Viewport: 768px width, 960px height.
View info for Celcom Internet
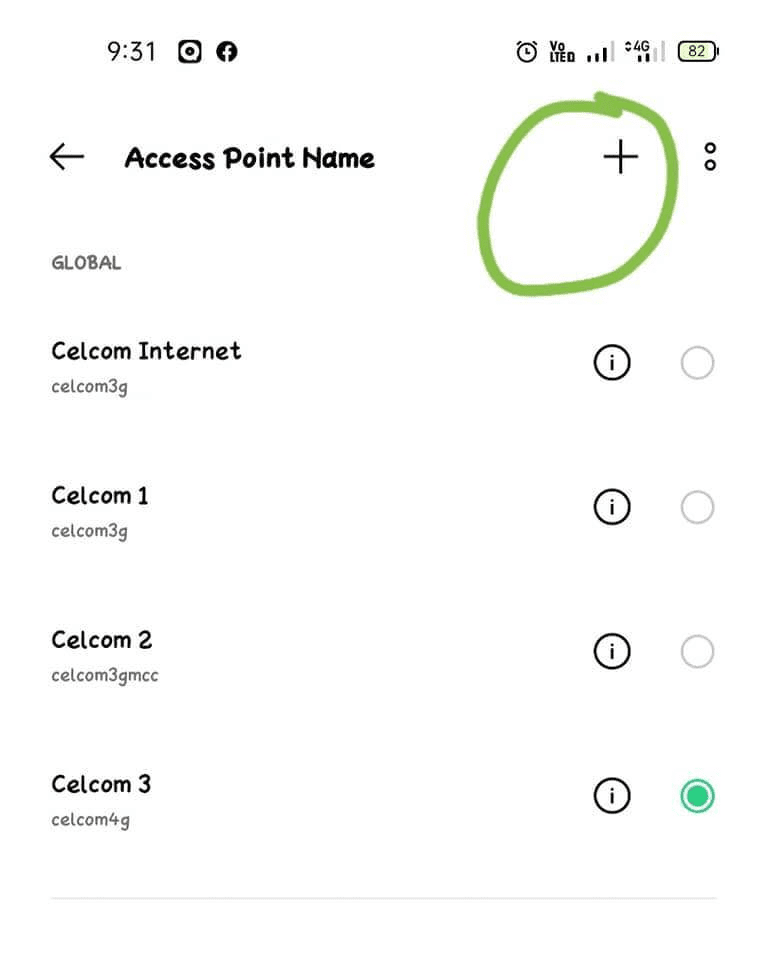pos(612,363)
